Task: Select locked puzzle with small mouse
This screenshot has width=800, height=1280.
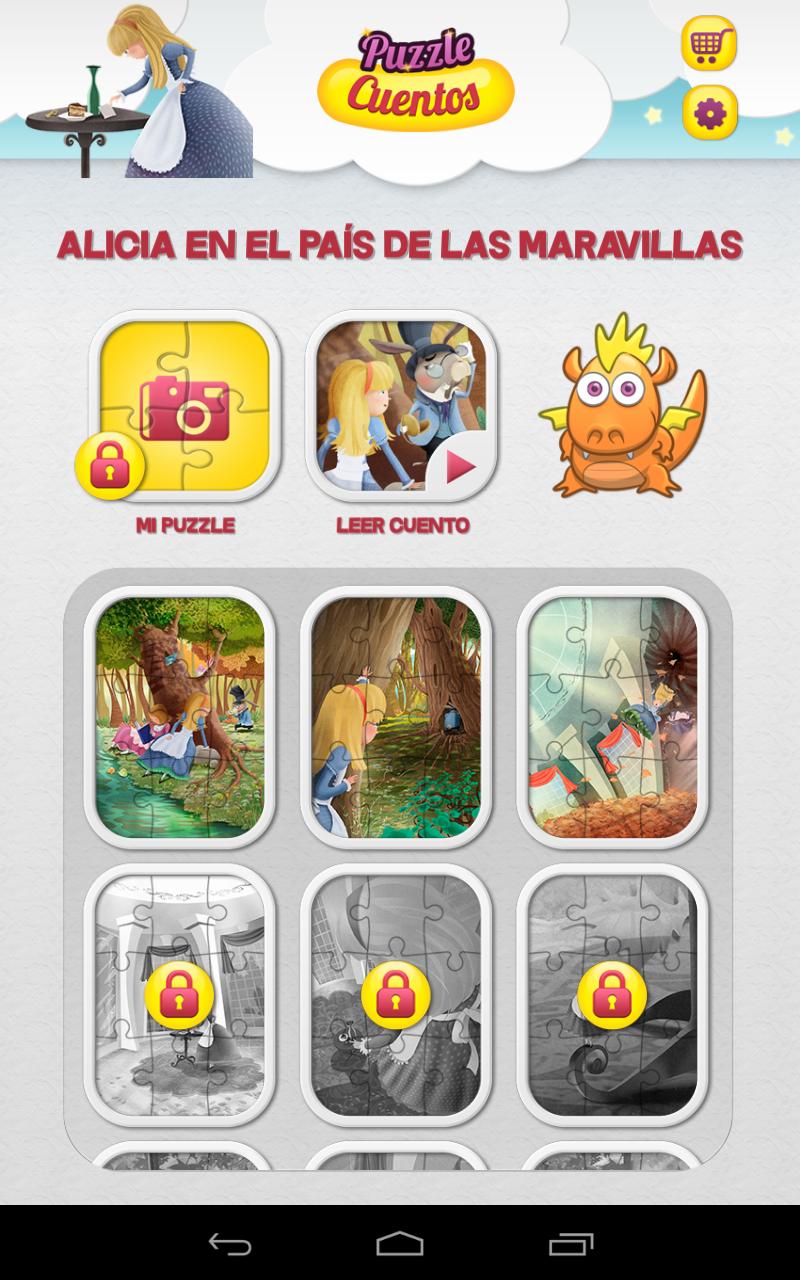Action: click(396, 995)
